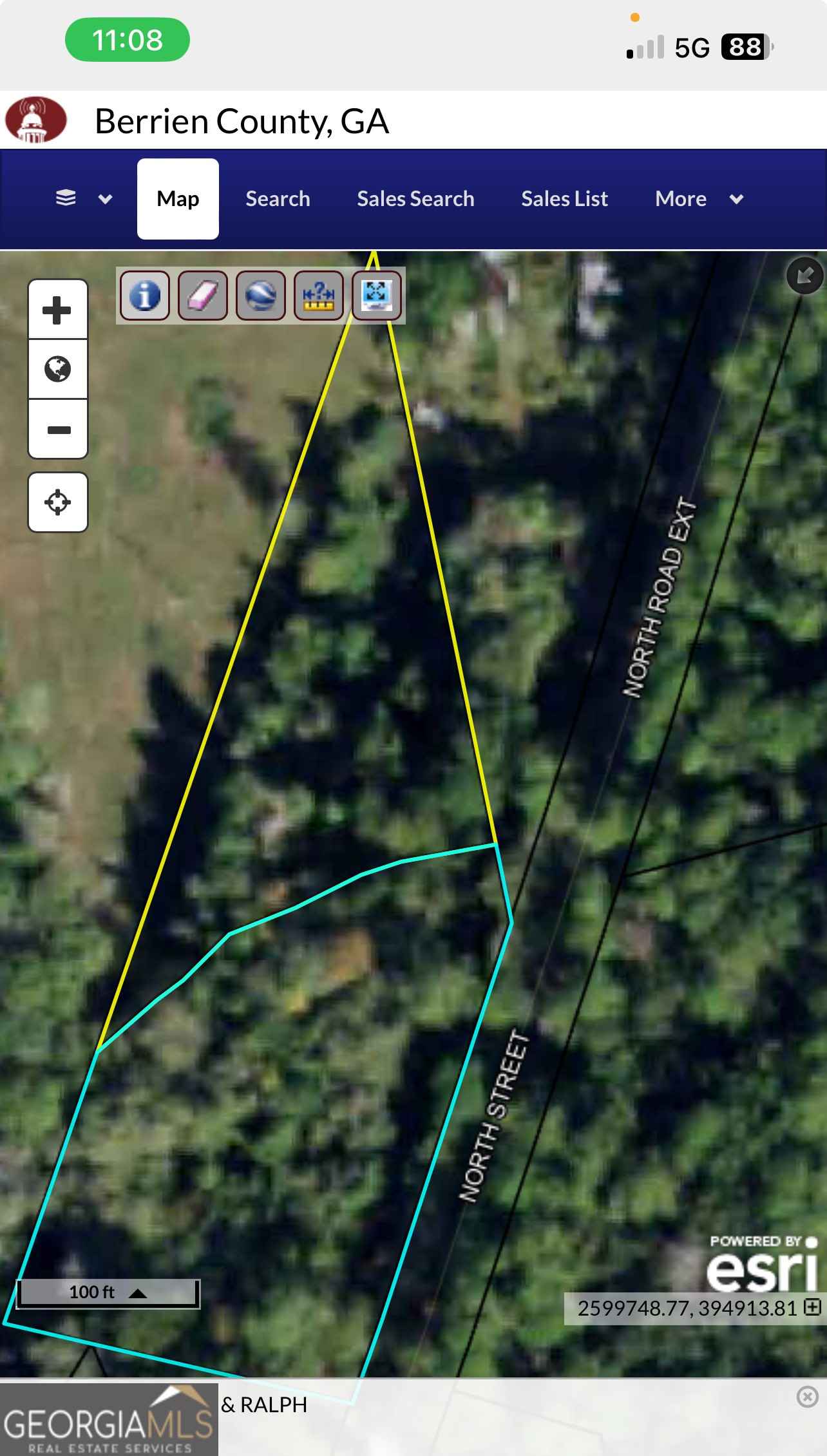This screenshot has height=1456, width=827.
Task: Select the Map tab
Action: point(178,198)
